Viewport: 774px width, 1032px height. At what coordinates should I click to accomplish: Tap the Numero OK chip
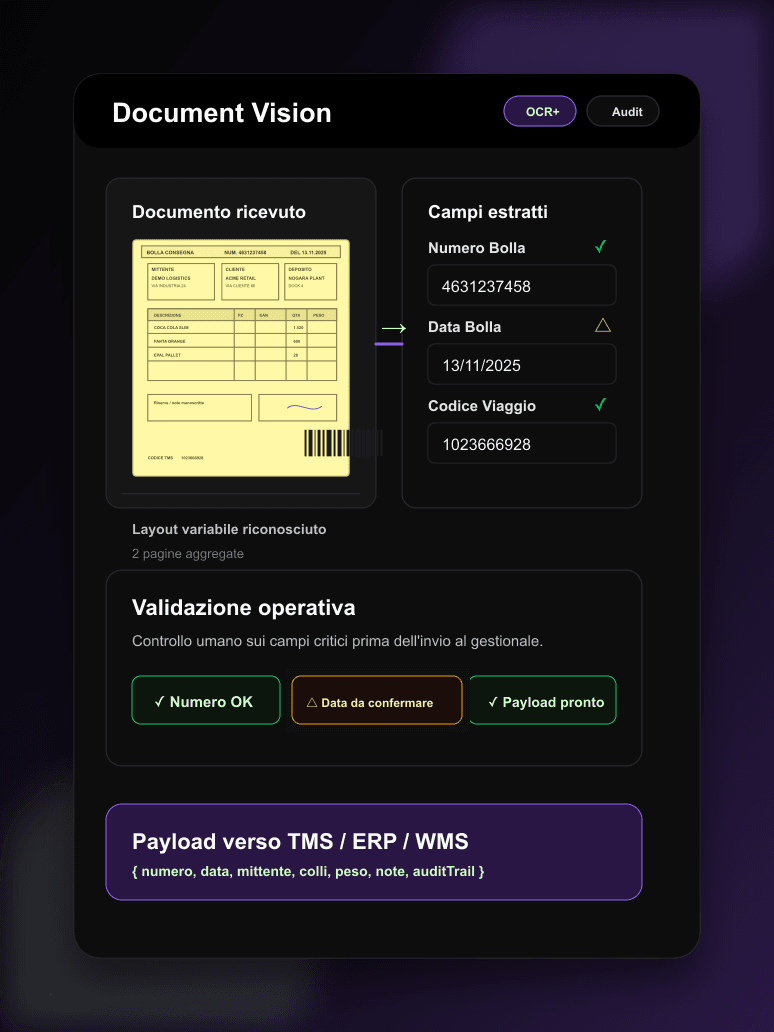pyautogui.click(x=206, y=700)
